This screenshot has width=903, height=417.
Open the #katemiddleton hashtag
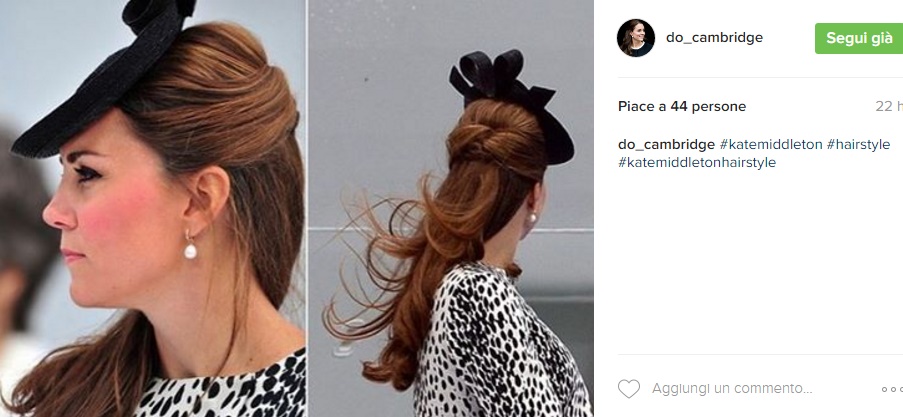(x=770, y=144)
